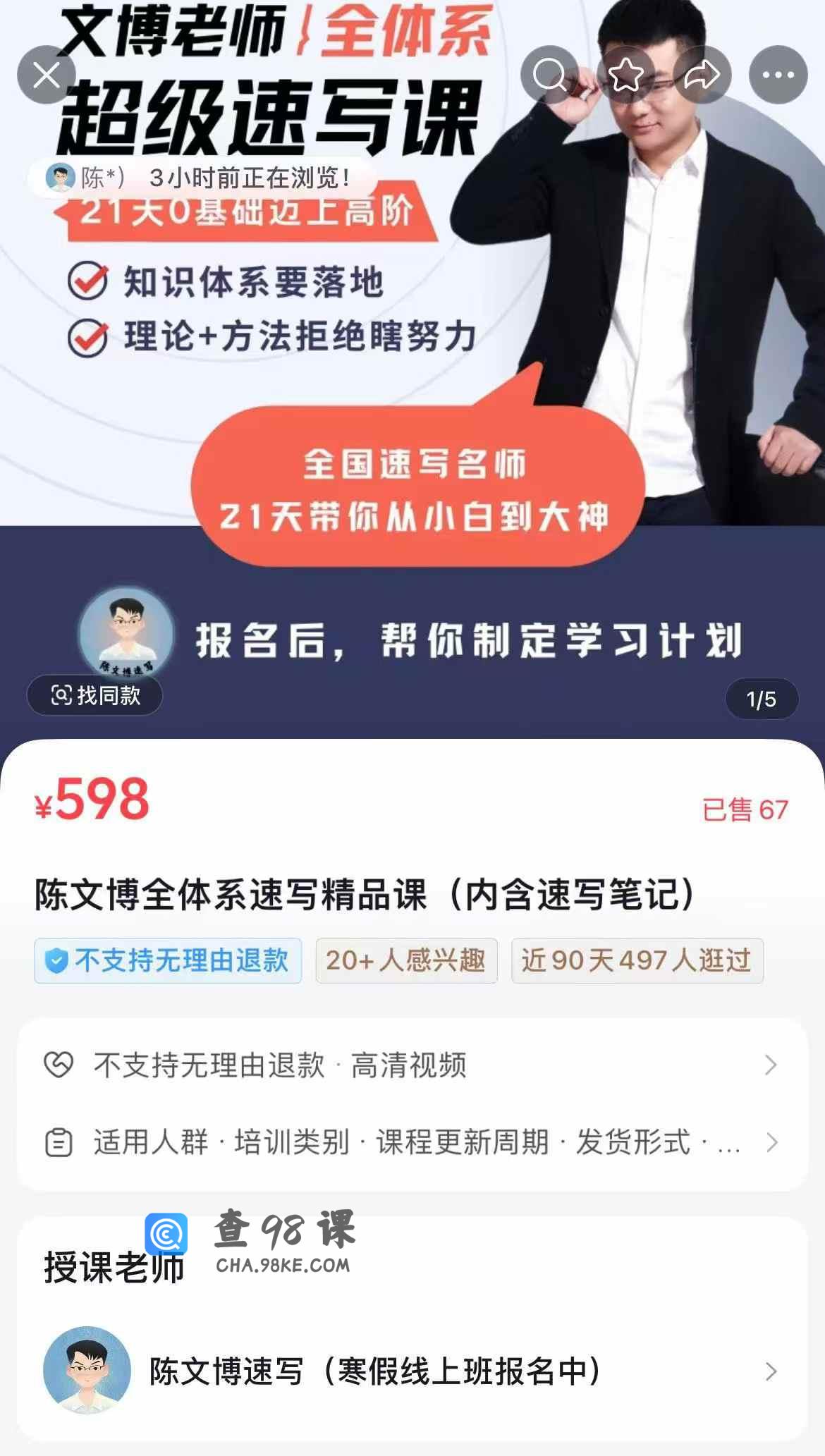Share this course listing
Screen dimensions: 825x1456
(x=702, y=75)
